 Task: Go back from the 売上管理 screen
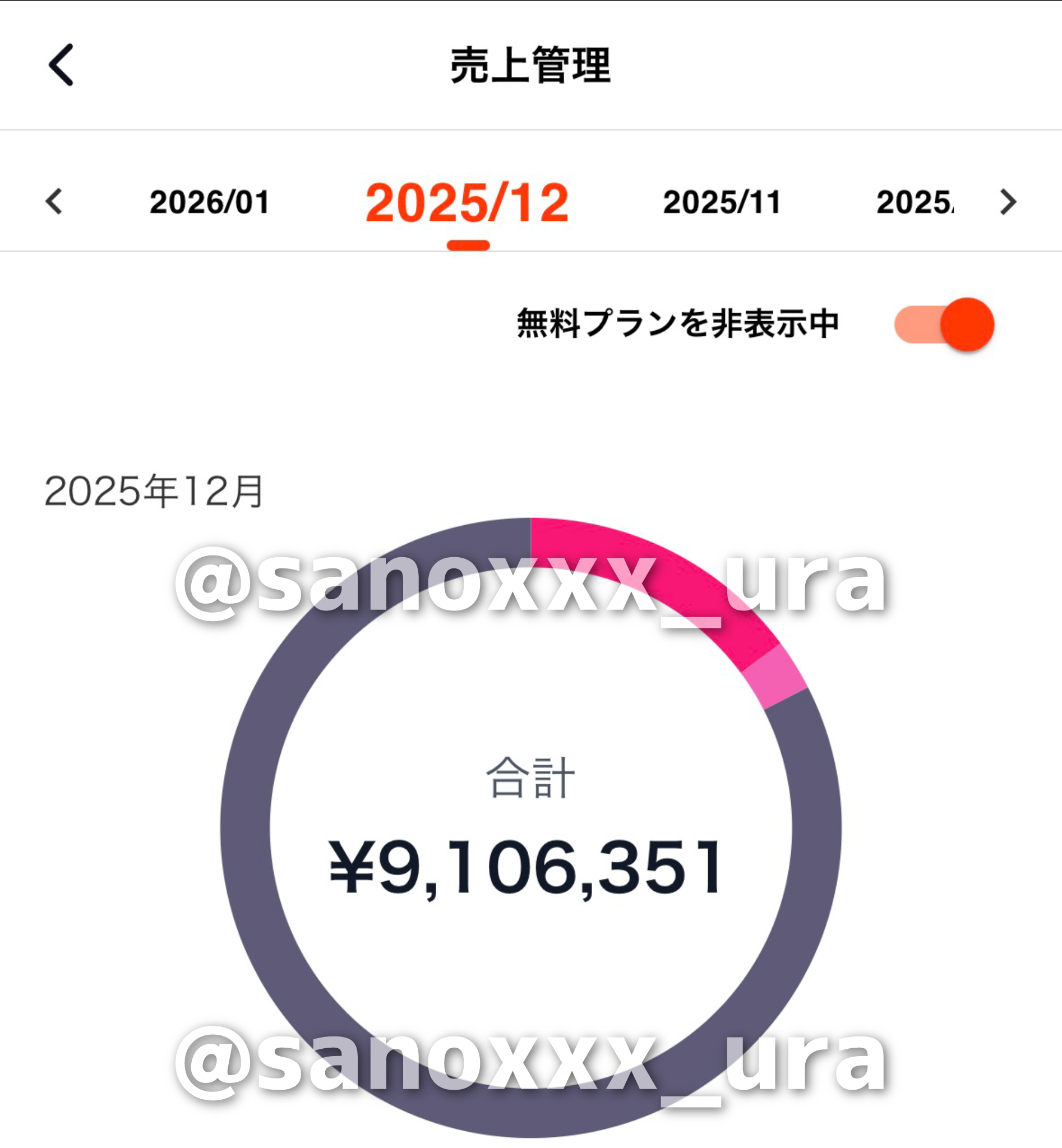tap(61, 65)
